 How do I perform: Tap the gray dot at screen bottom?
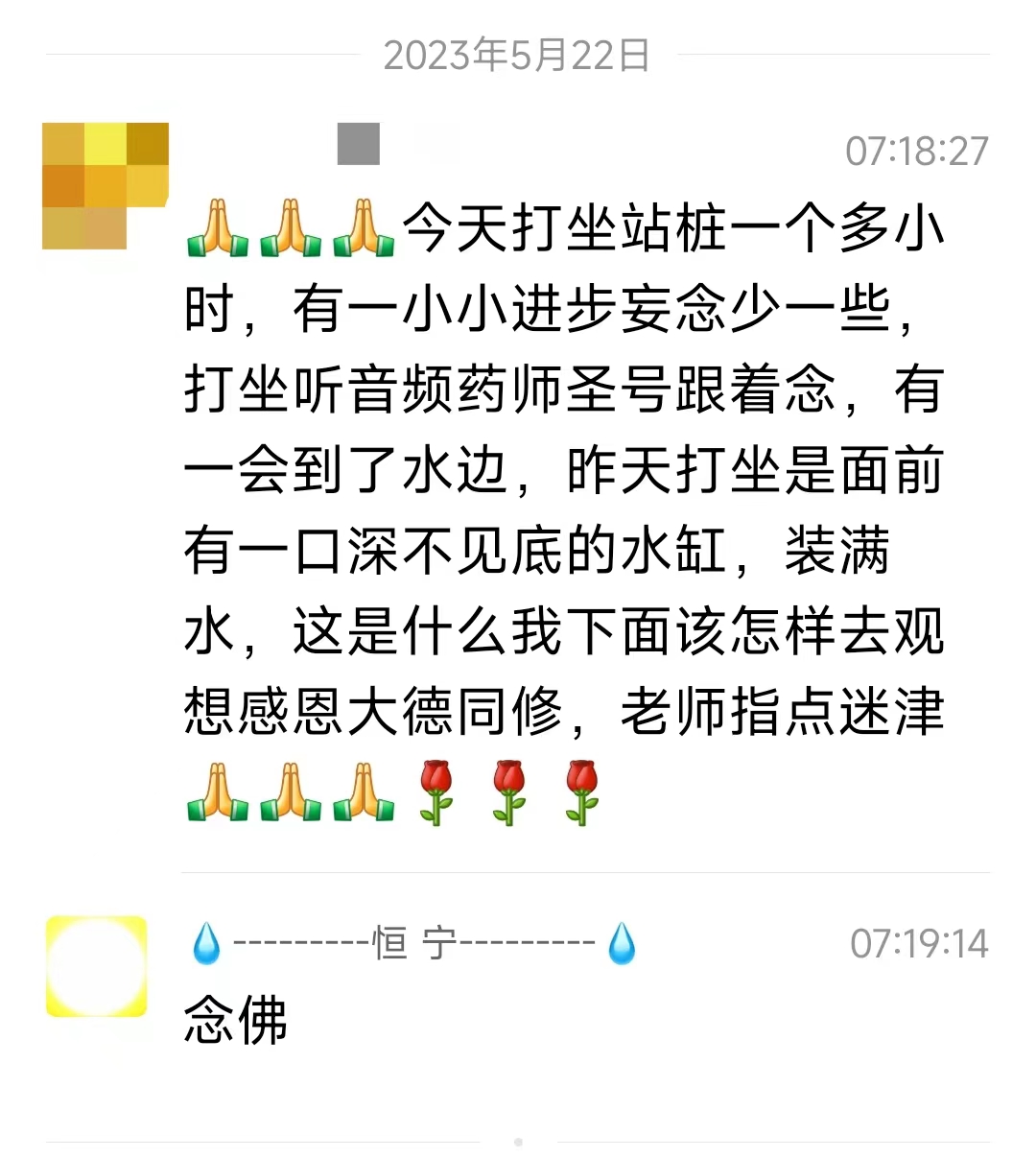[518, 1143]
